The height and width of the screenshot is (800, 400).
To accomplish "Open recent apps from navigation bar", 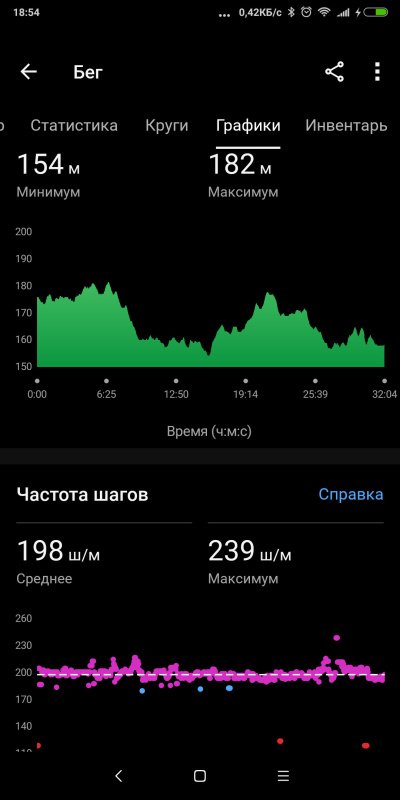I will pyautogui.click(x=283, y=776).
